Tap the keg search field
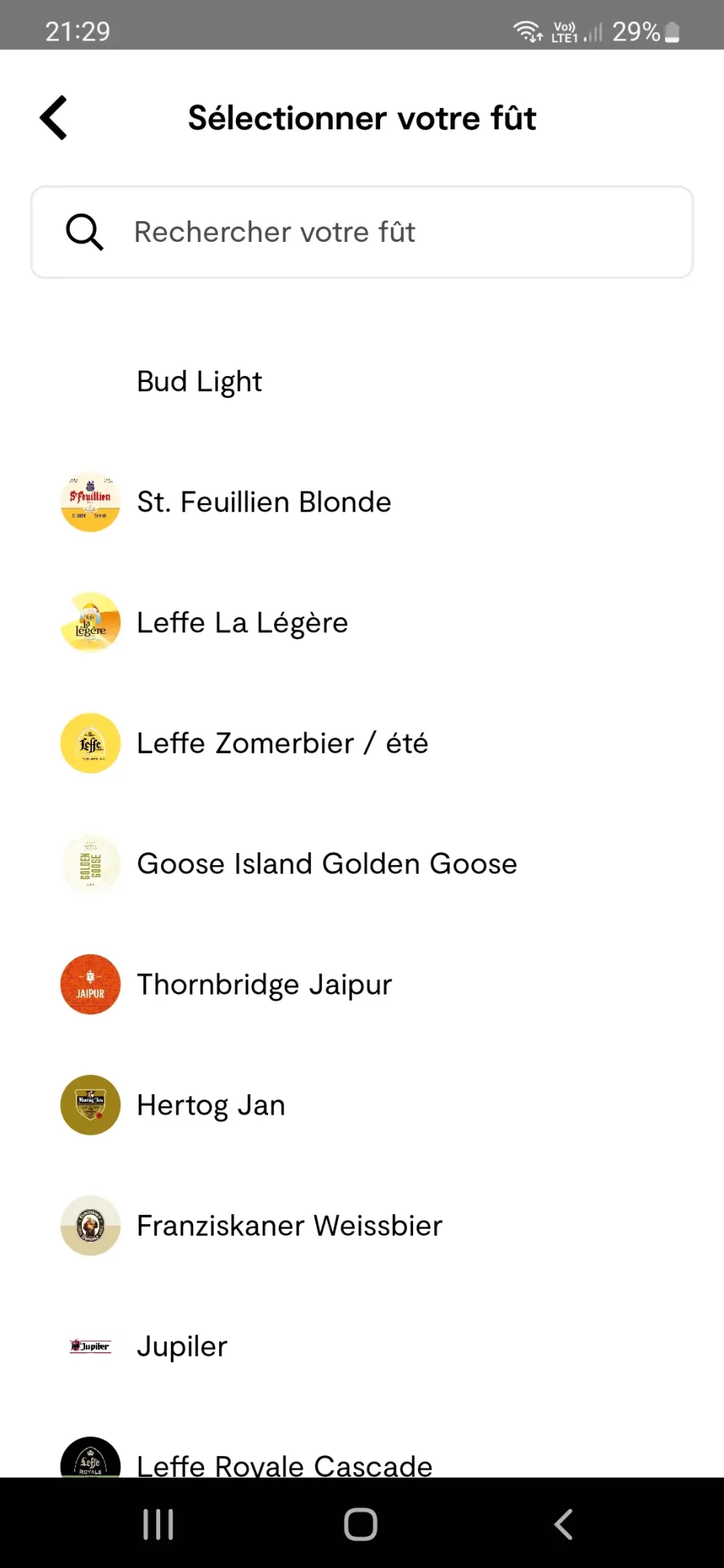724x1568 pixels. pyautogui.click(x=362, y=232)
